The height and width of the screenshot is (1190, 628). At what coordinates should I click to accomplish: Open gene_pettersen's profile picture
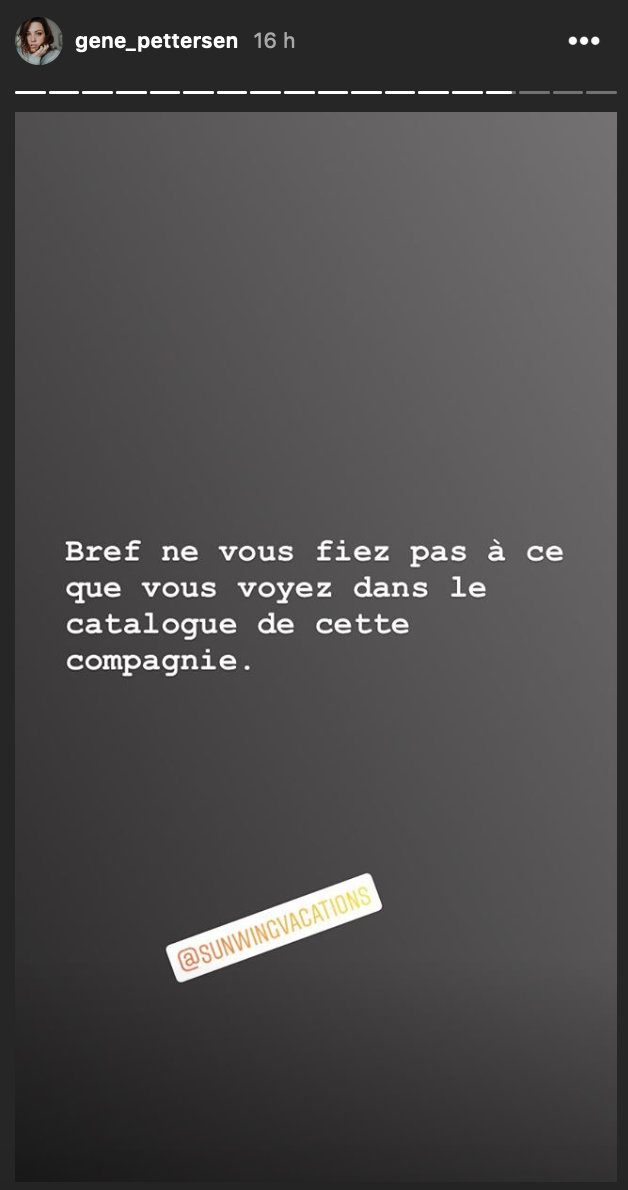click(39, 41)
